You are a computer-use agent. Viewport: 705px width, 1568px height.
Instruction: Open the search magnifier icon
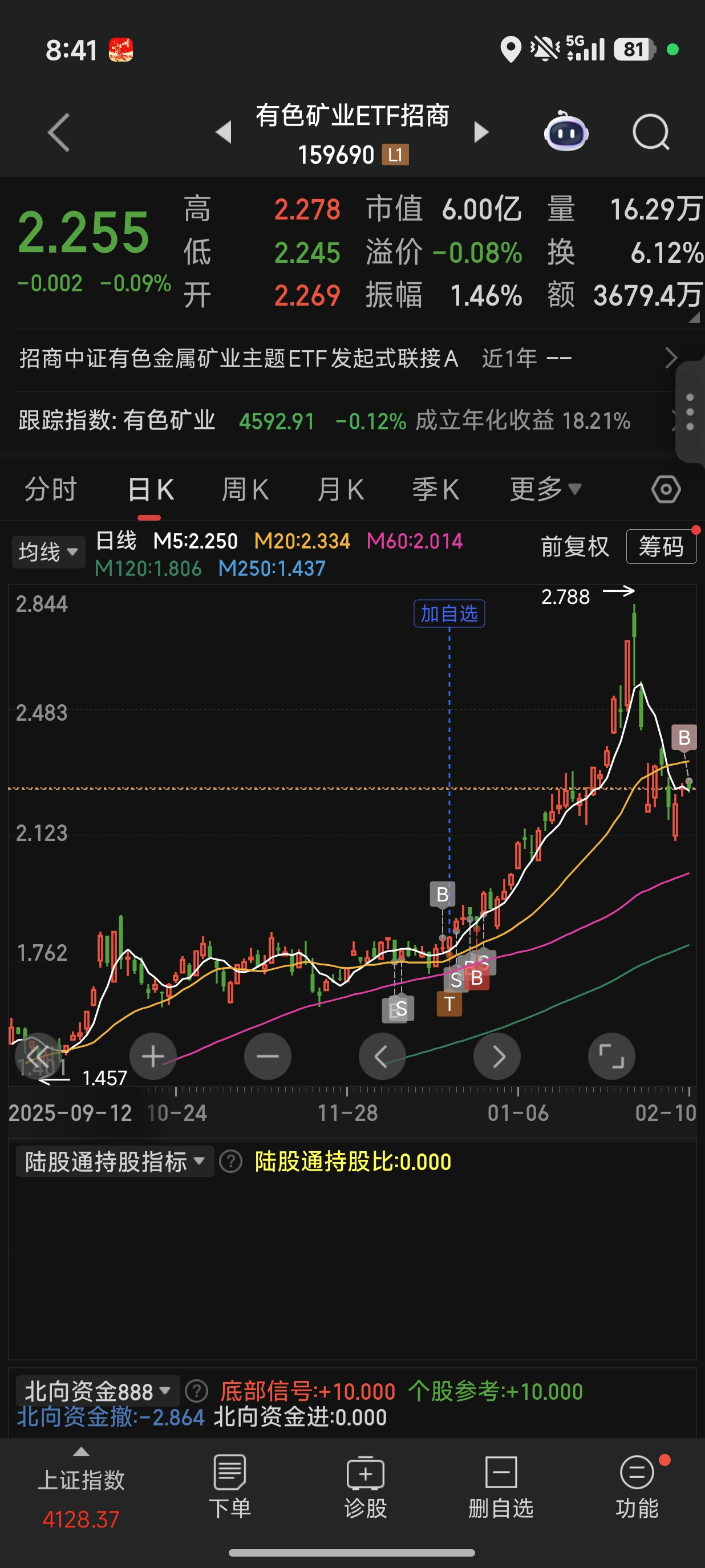point(650,132)
